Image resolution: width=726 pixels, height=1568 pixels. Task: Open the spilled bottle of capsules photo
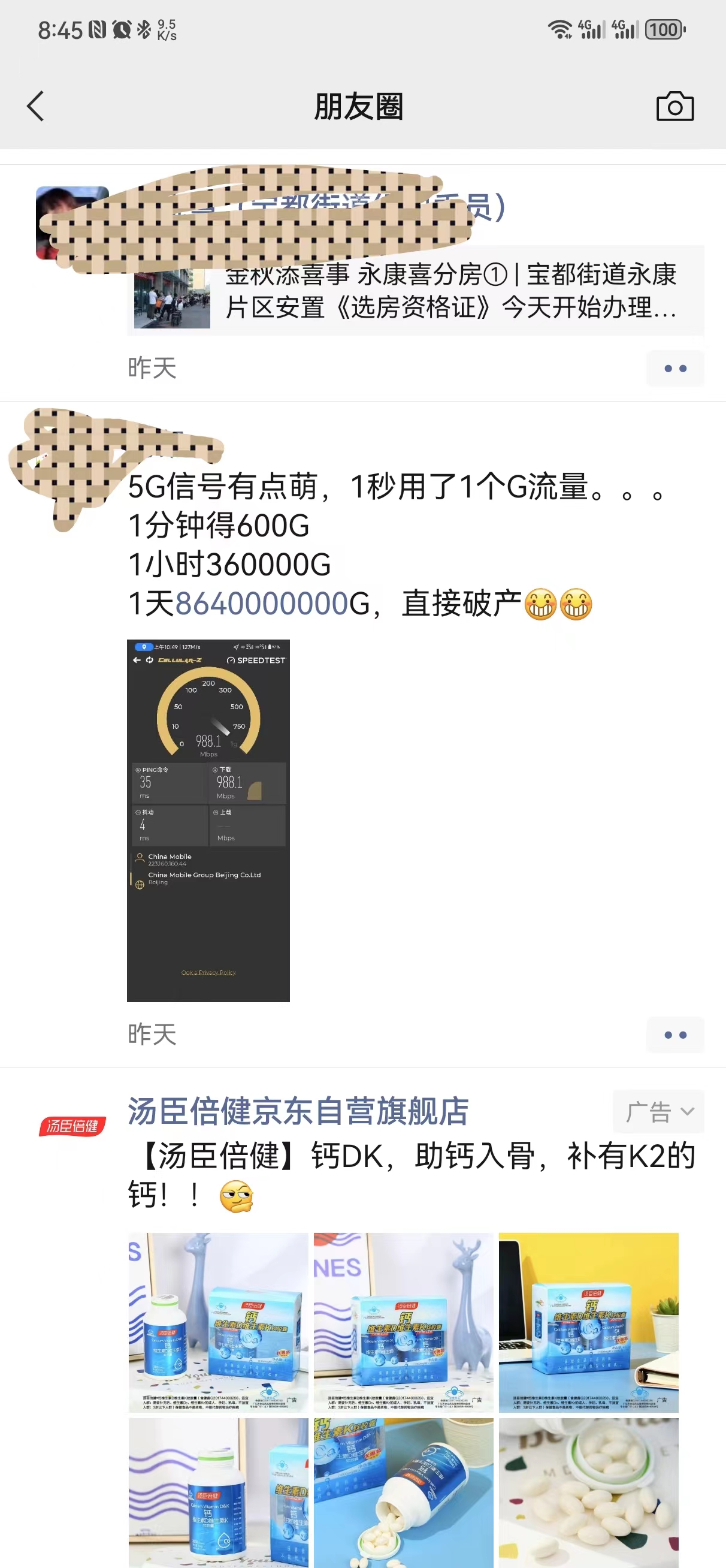point(403,1491)
